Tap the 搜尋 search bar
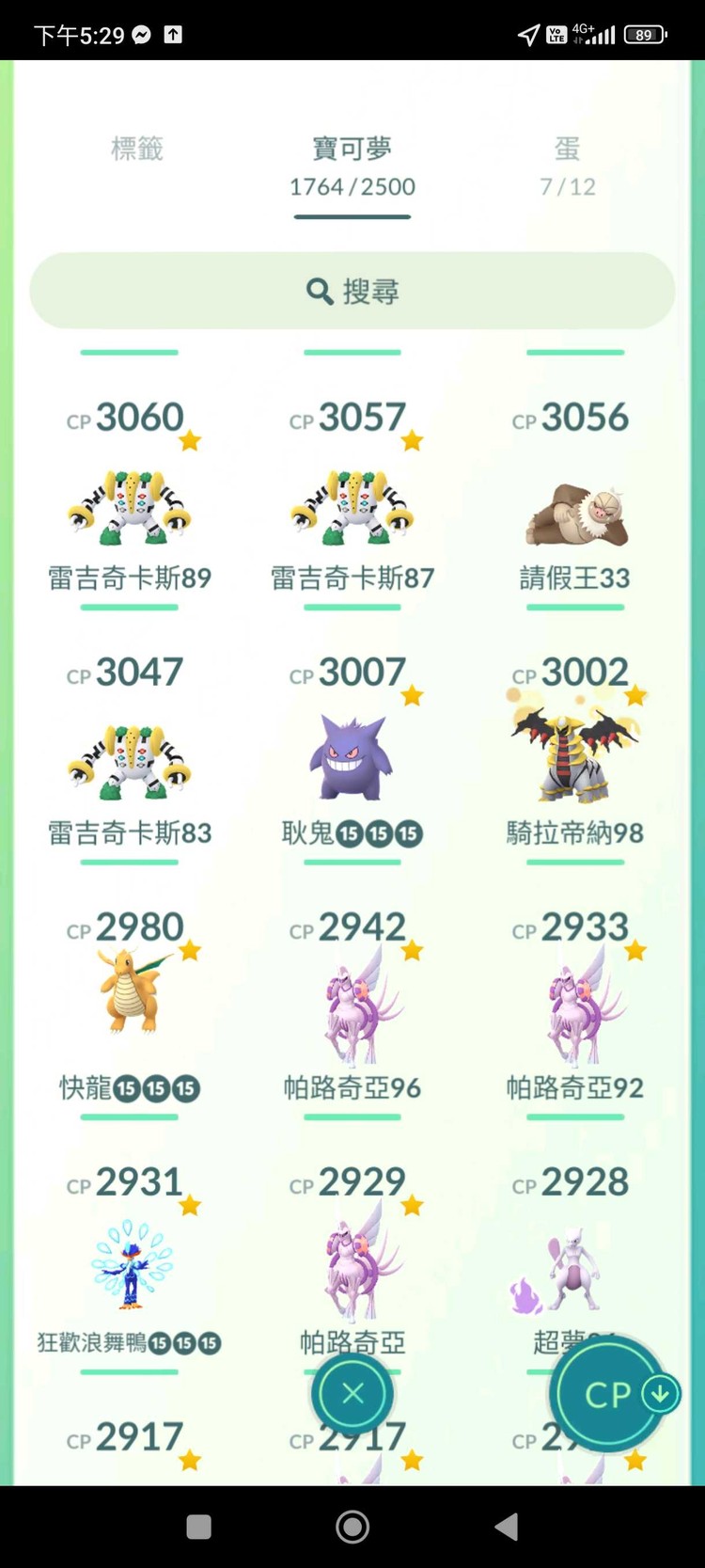The height and width of the screenshot is (1568, 705). (x=352, y=291)
